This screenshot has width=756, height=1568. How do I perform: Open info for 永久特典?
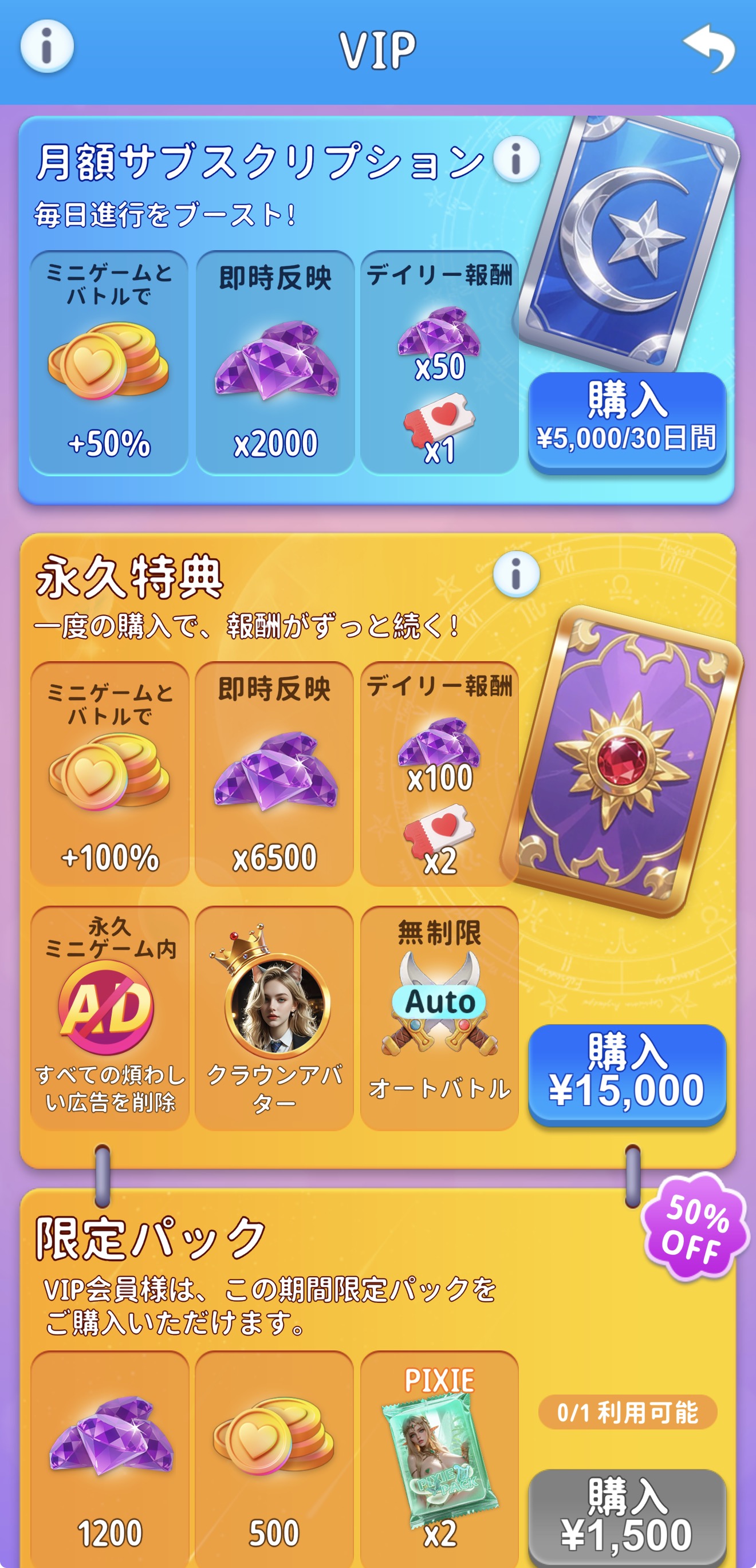click(x=516, y=574)
